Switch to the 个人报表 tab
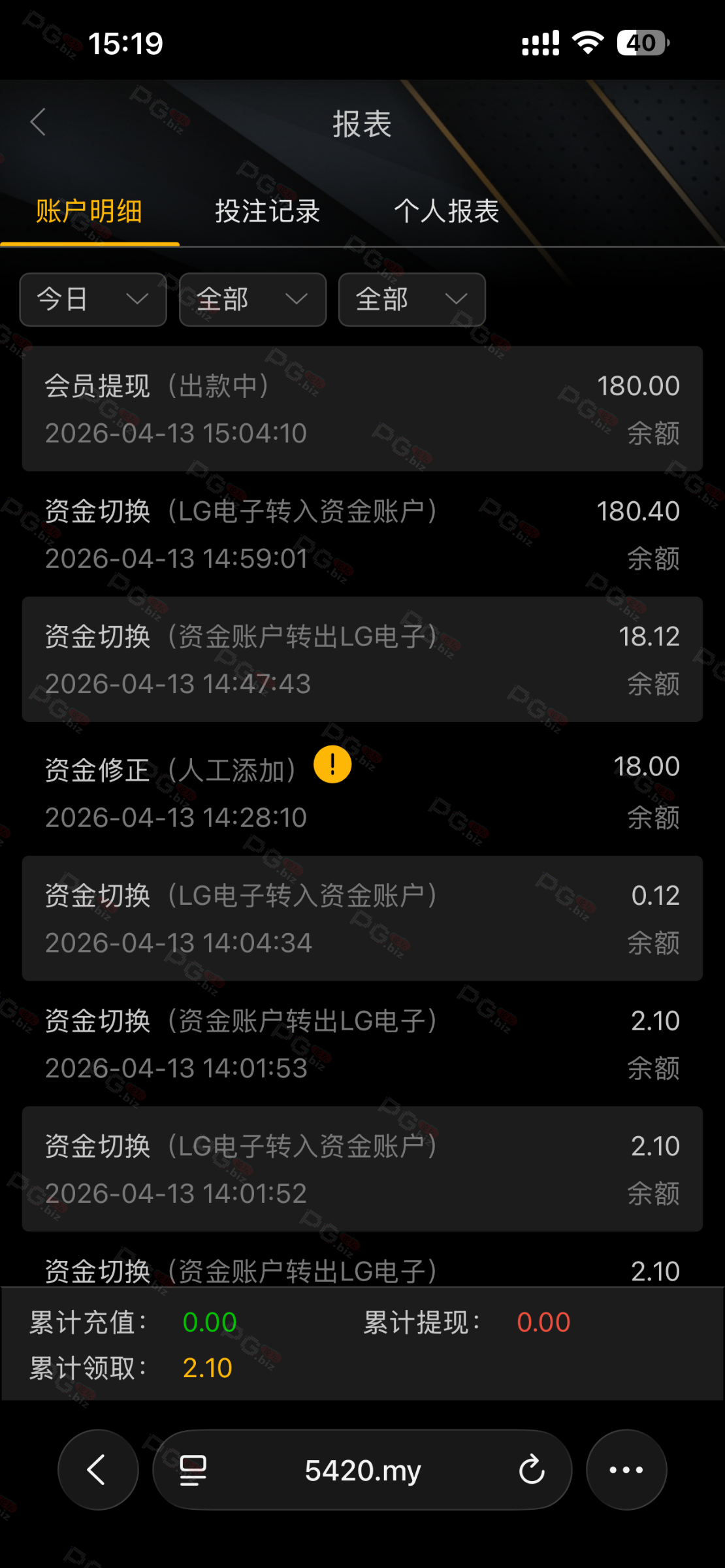This screenshot has width=725, height=1568. pos(447,211)
